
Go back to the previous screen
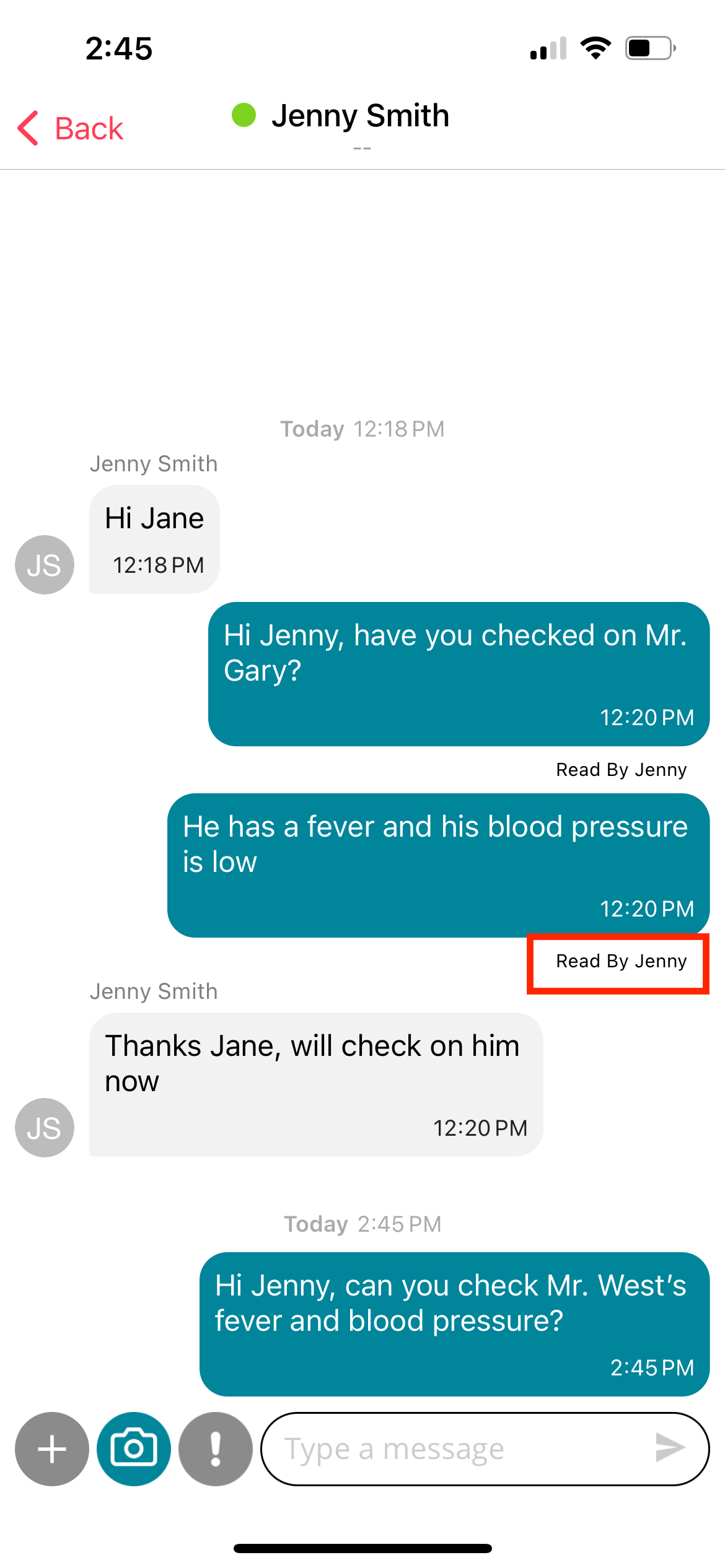pyautogui.click(x=71, y=129)
